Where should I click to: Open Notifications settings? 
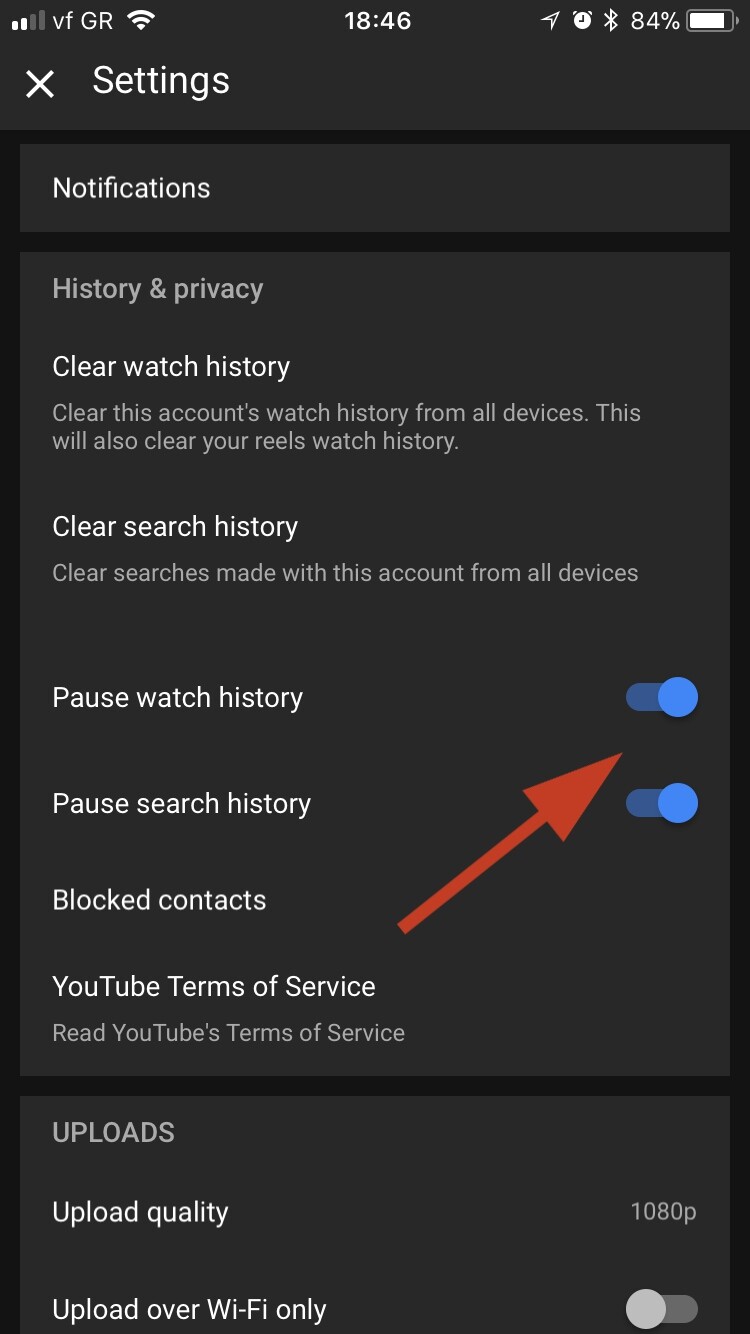click(375, 188)
